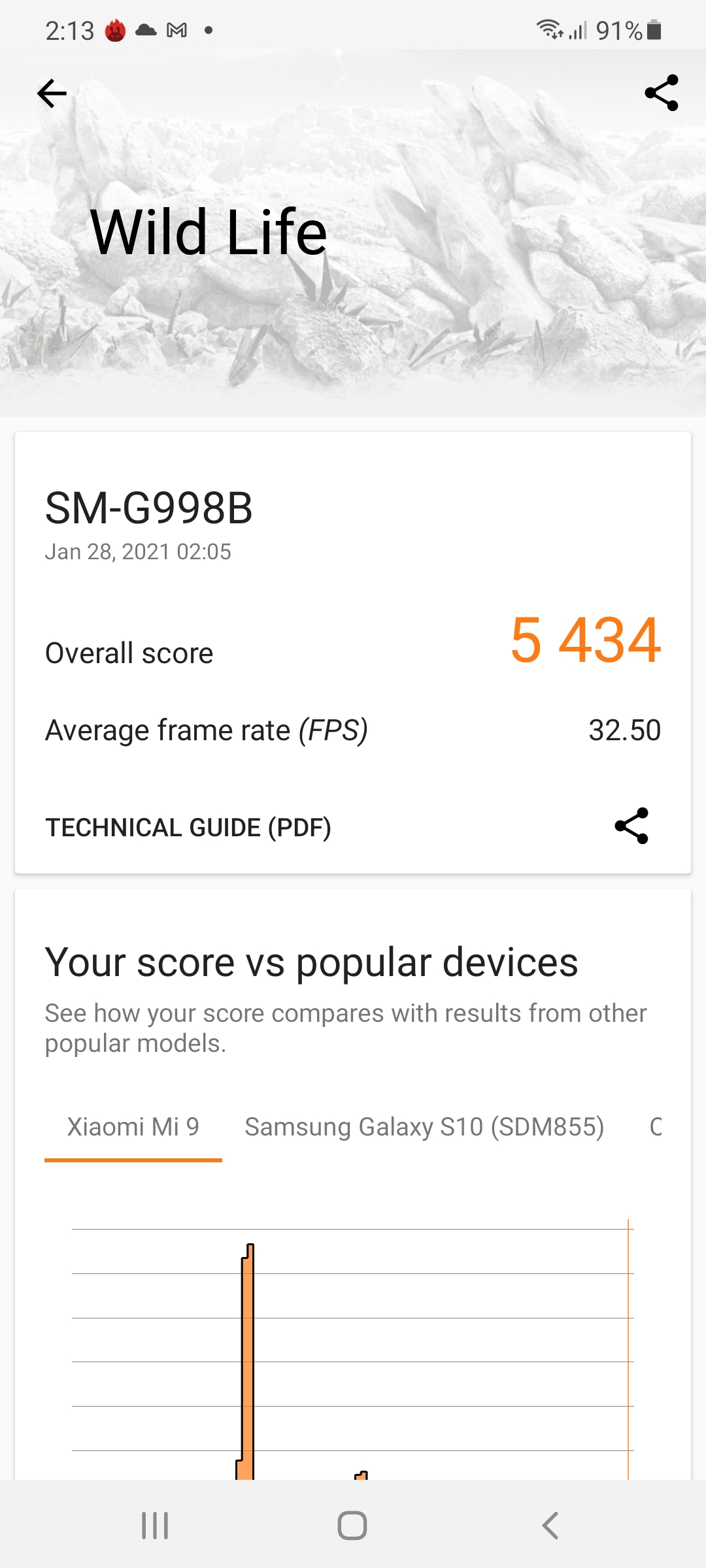Go back using the top arrow
706x1568 pixels.
pos(52,93)
